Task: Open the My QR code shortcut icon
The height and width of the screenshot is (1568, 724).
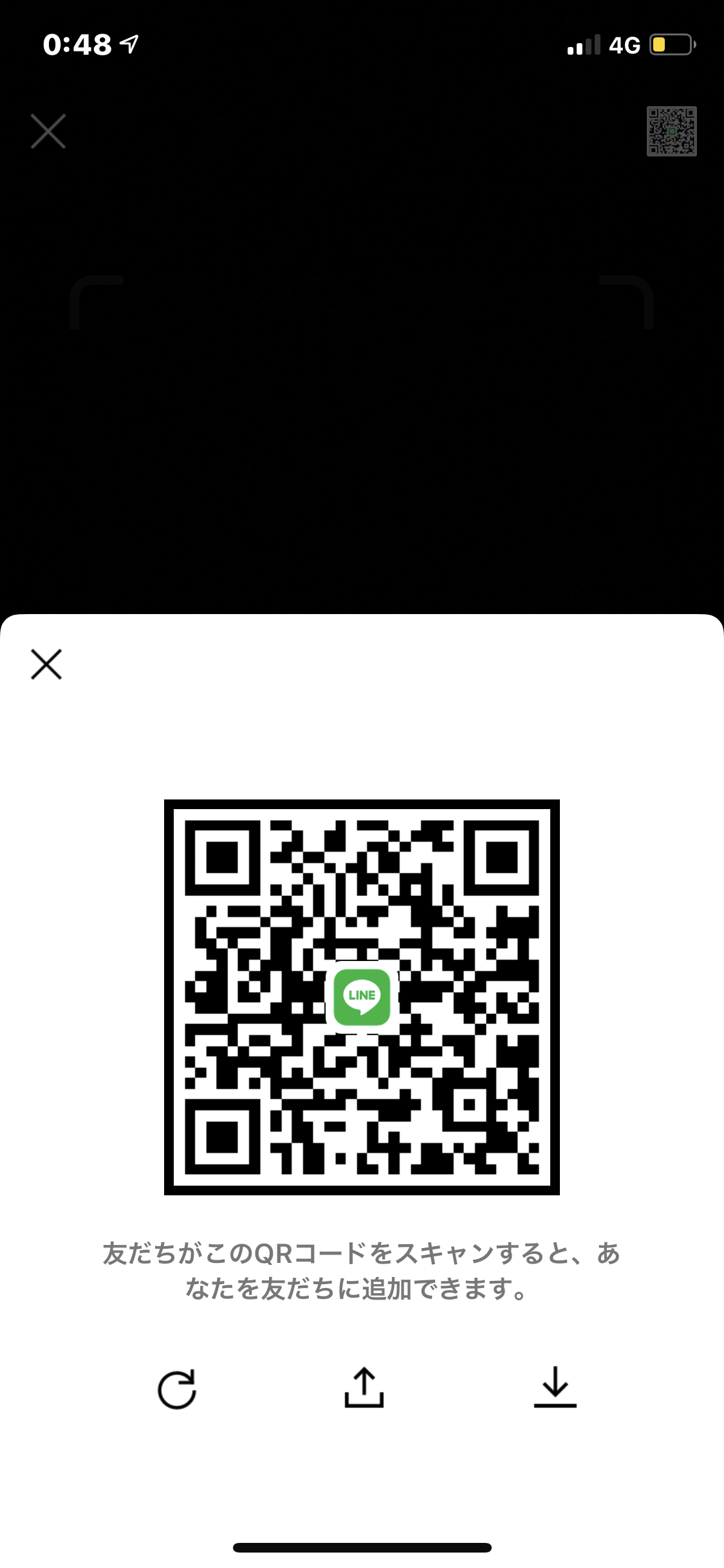Action: click(x=671, y=131)
